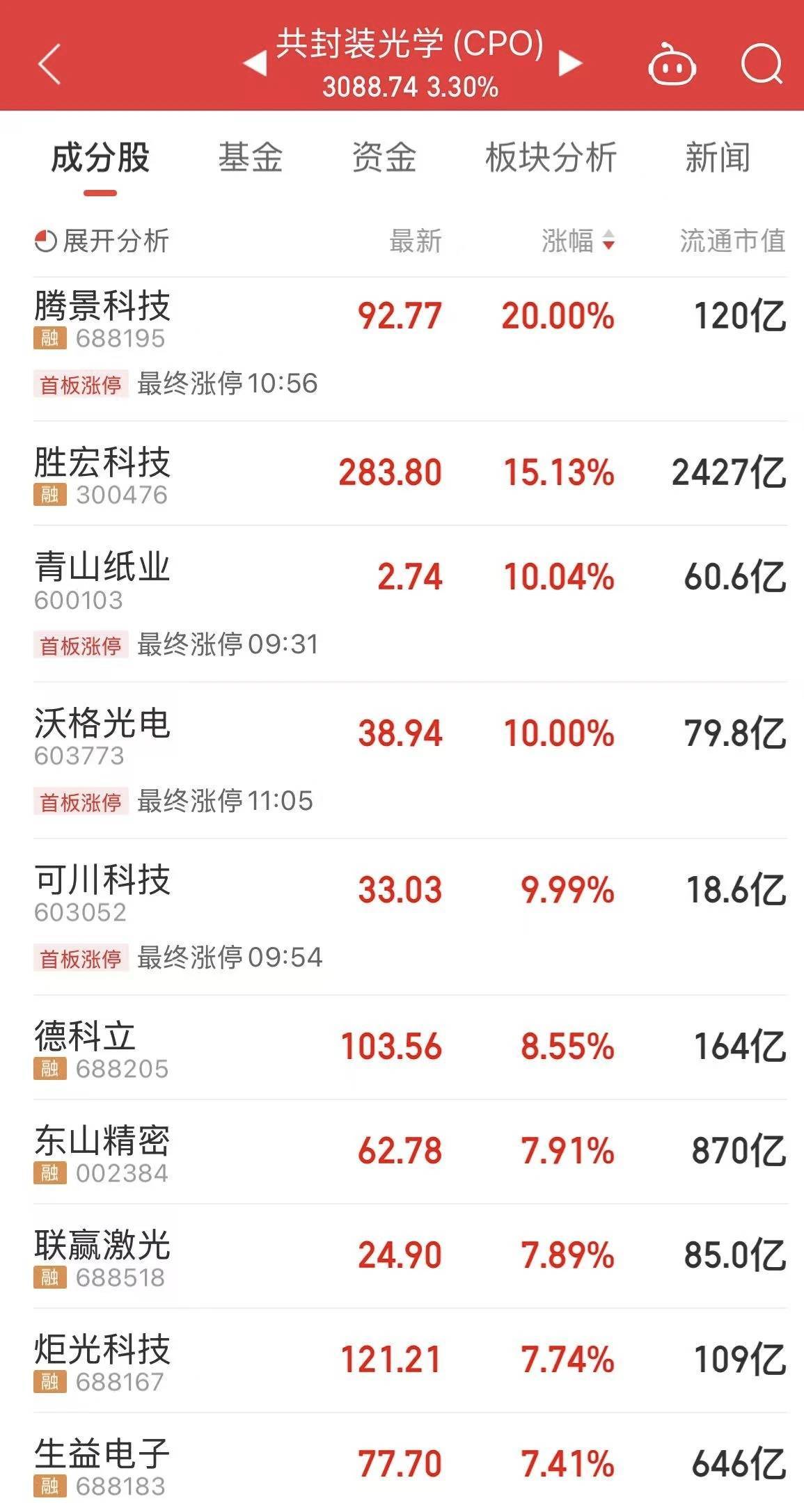Open the 可川科技 stock row

tap(410, 917)
